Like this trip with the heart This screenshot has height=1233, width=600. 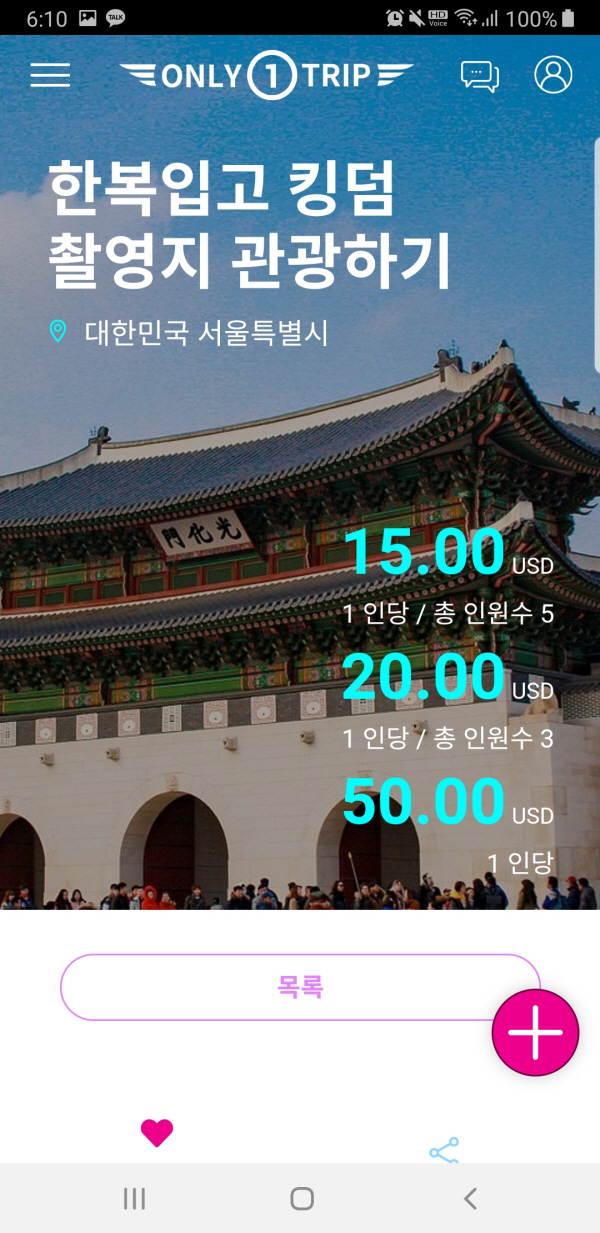pyautogui.click(x=157, y=1133)
